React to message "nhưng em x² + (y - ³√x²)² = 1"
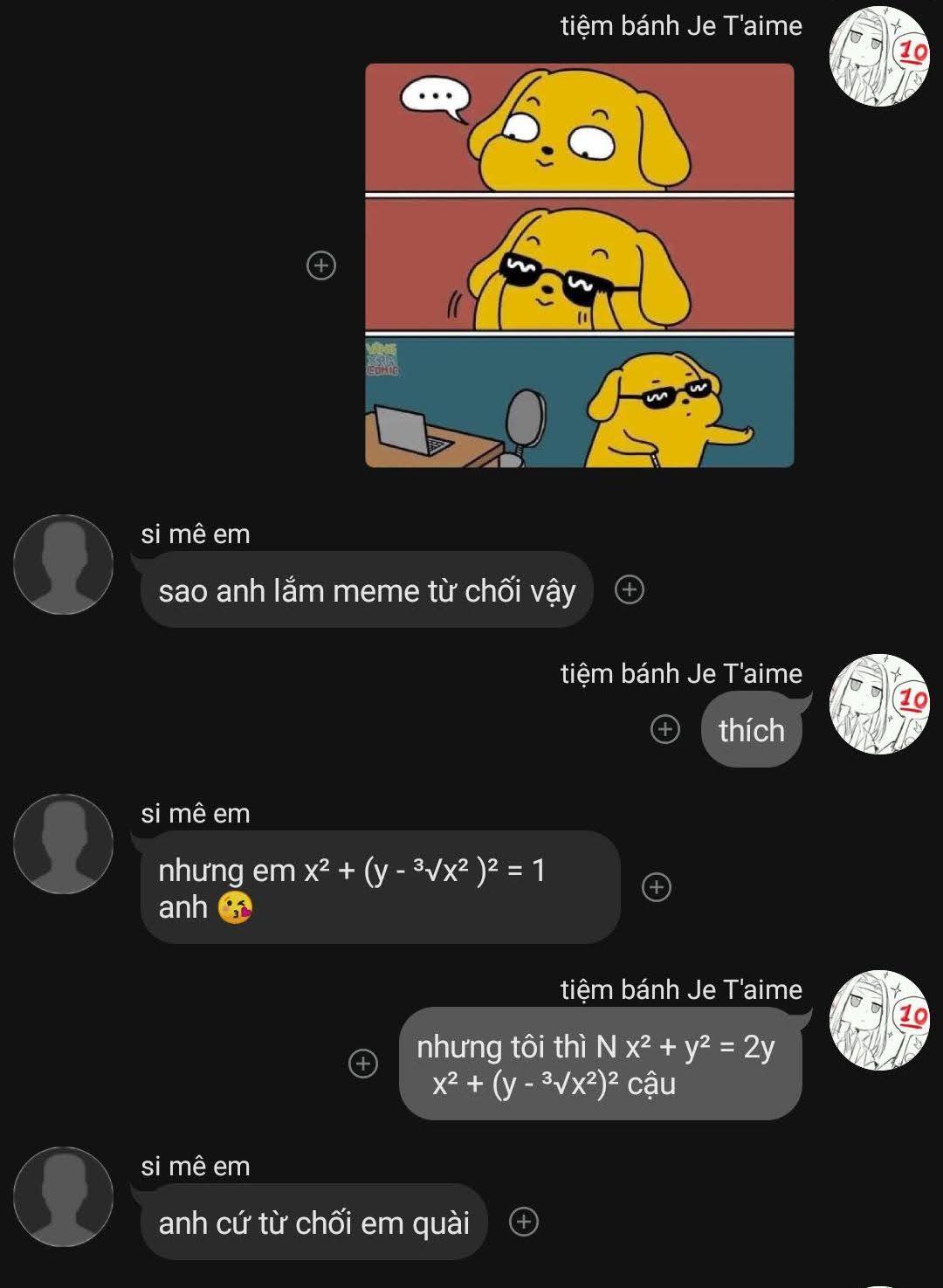The width and height of the screenshot is (943, 1288). pos(657,887)
